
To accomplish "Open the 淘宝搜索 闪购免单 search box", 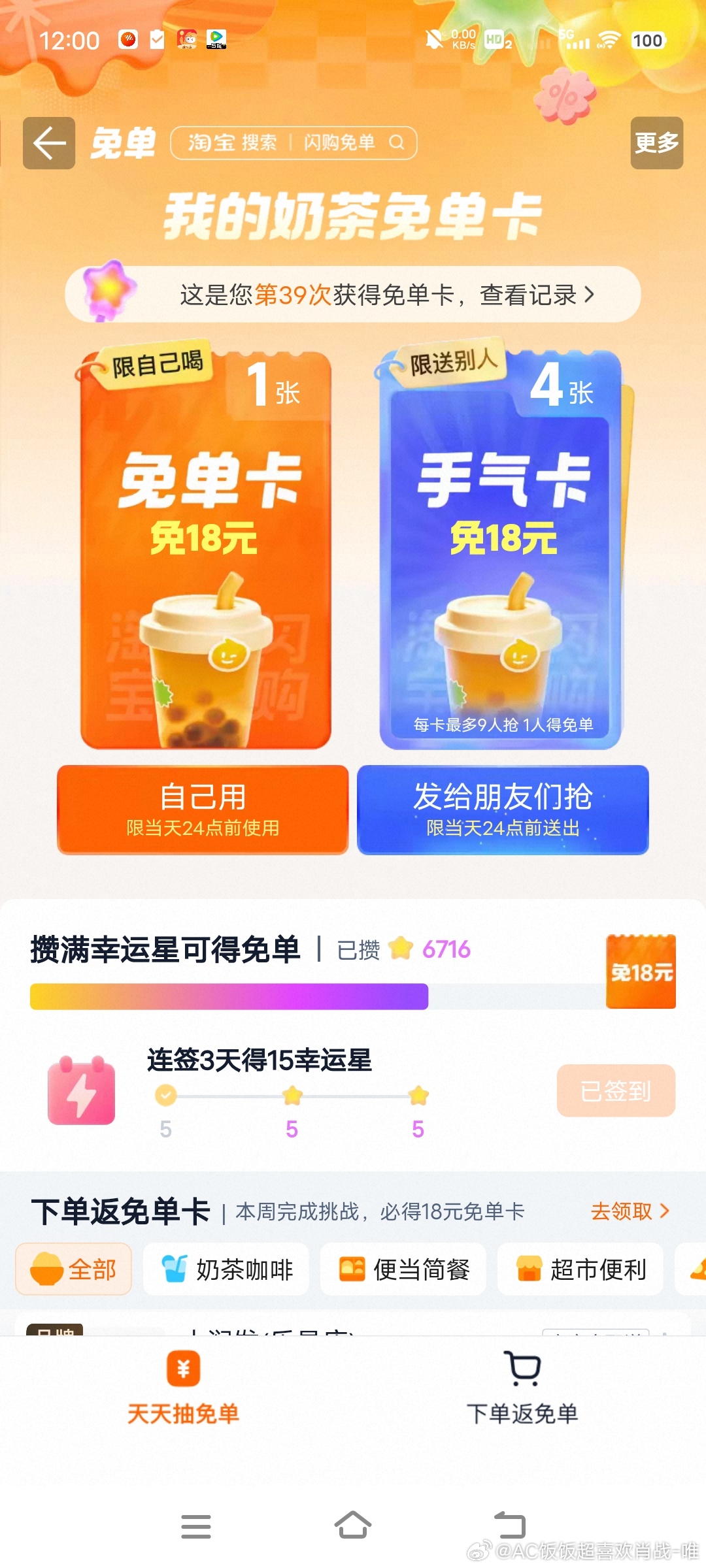I will [x=294, y=143].
